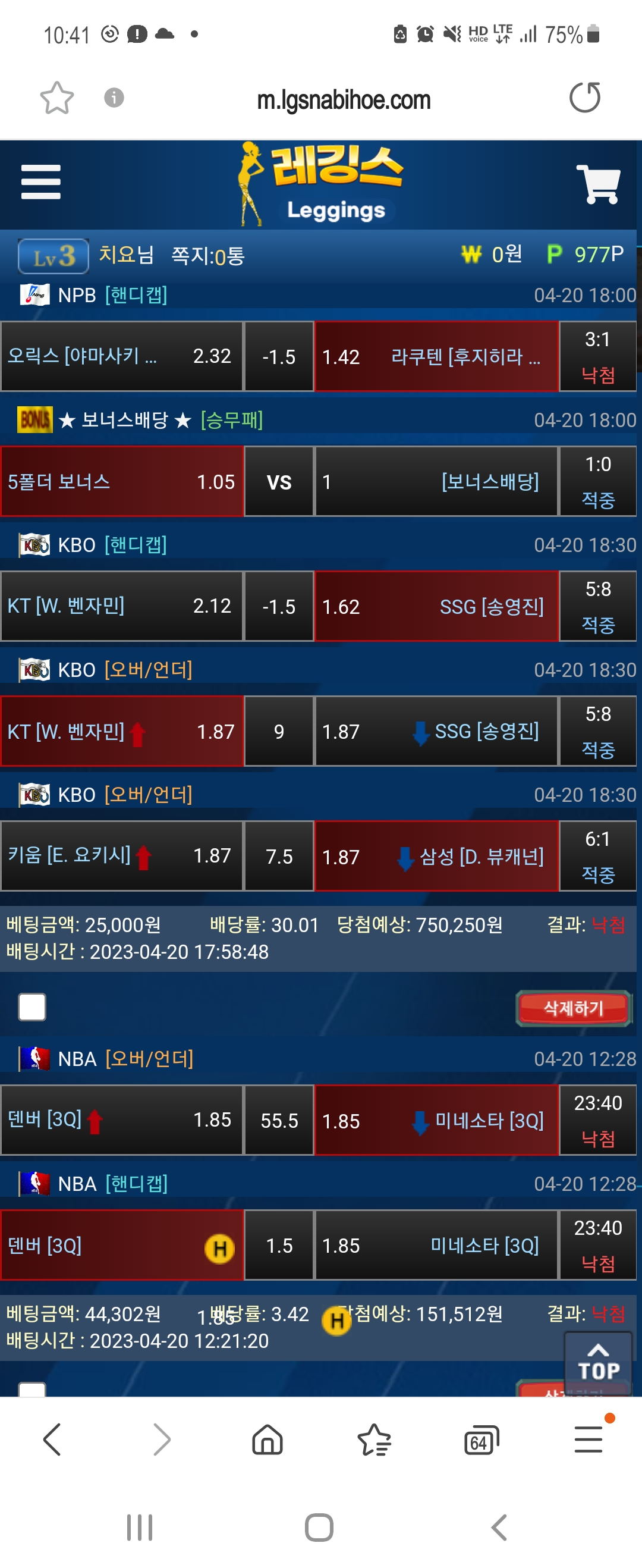Open the browser home page
The height and width of the screenshot is (1568, 642).
267,1439
